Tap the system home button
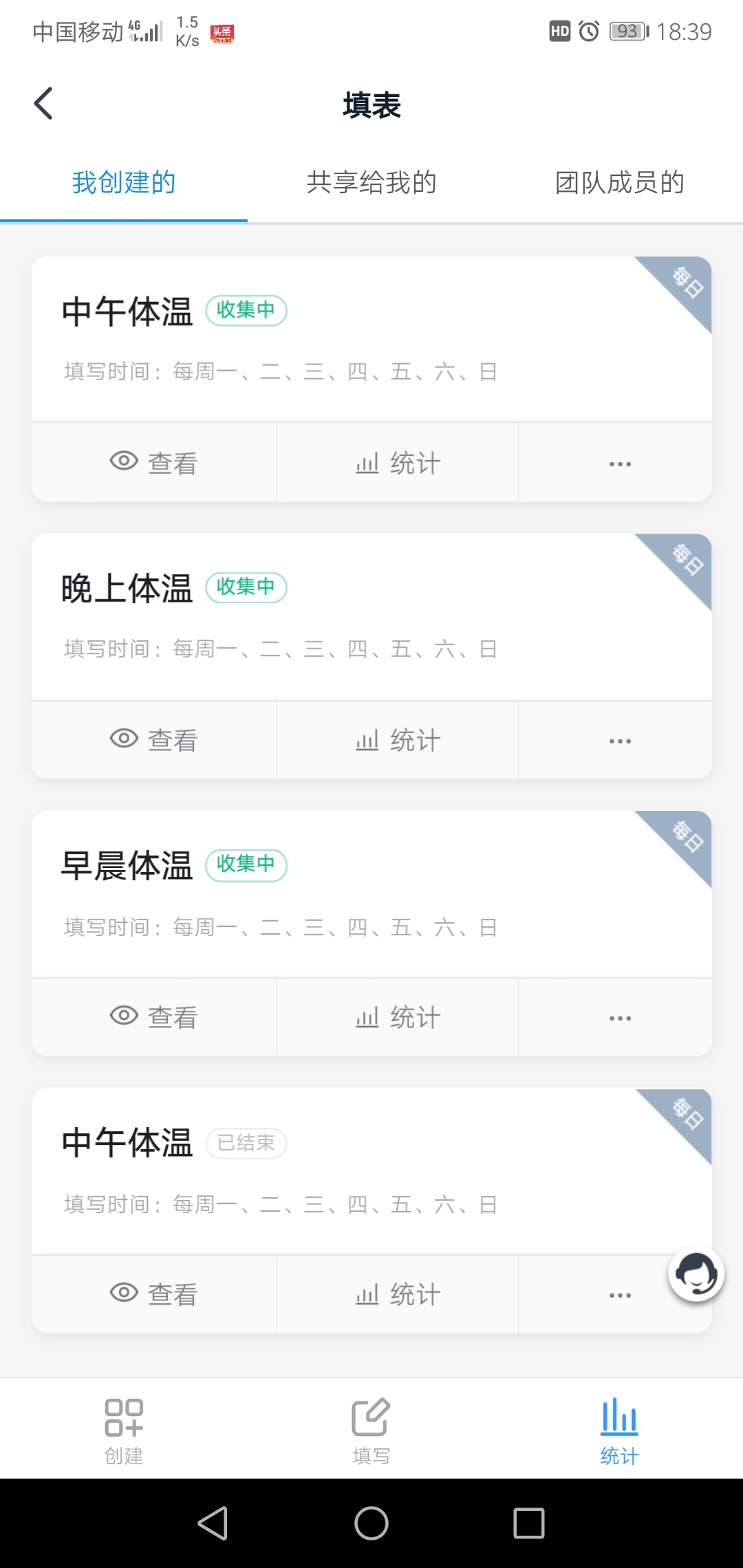This screenshot has width=743, height=1568. (371, 1523)
